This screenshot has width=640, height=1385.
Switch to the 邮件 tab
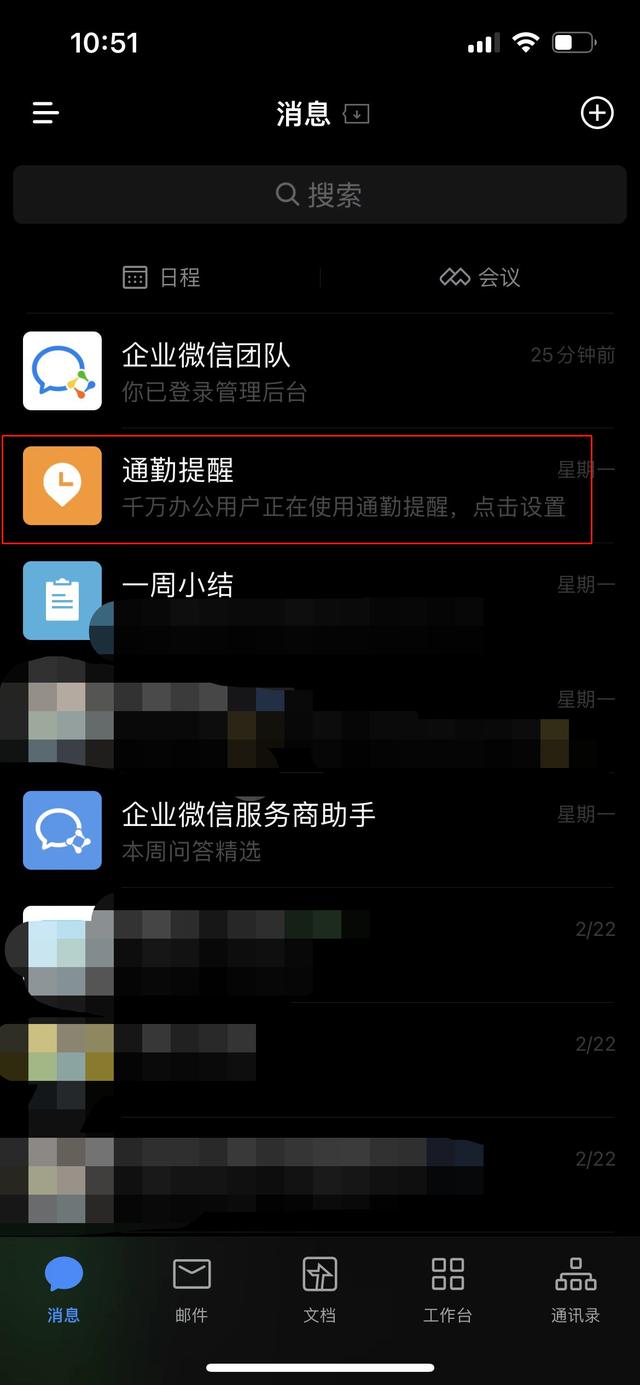click(191, 1289)
